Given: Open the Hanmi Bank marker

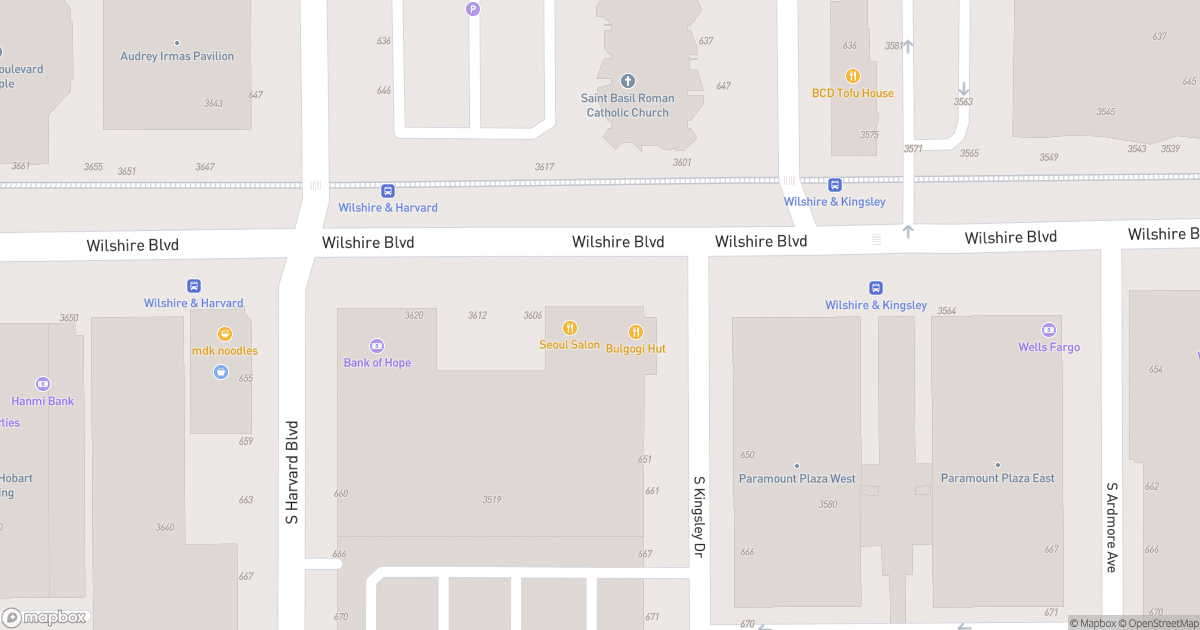Looking at the screenshot, I should coord(43,384).
